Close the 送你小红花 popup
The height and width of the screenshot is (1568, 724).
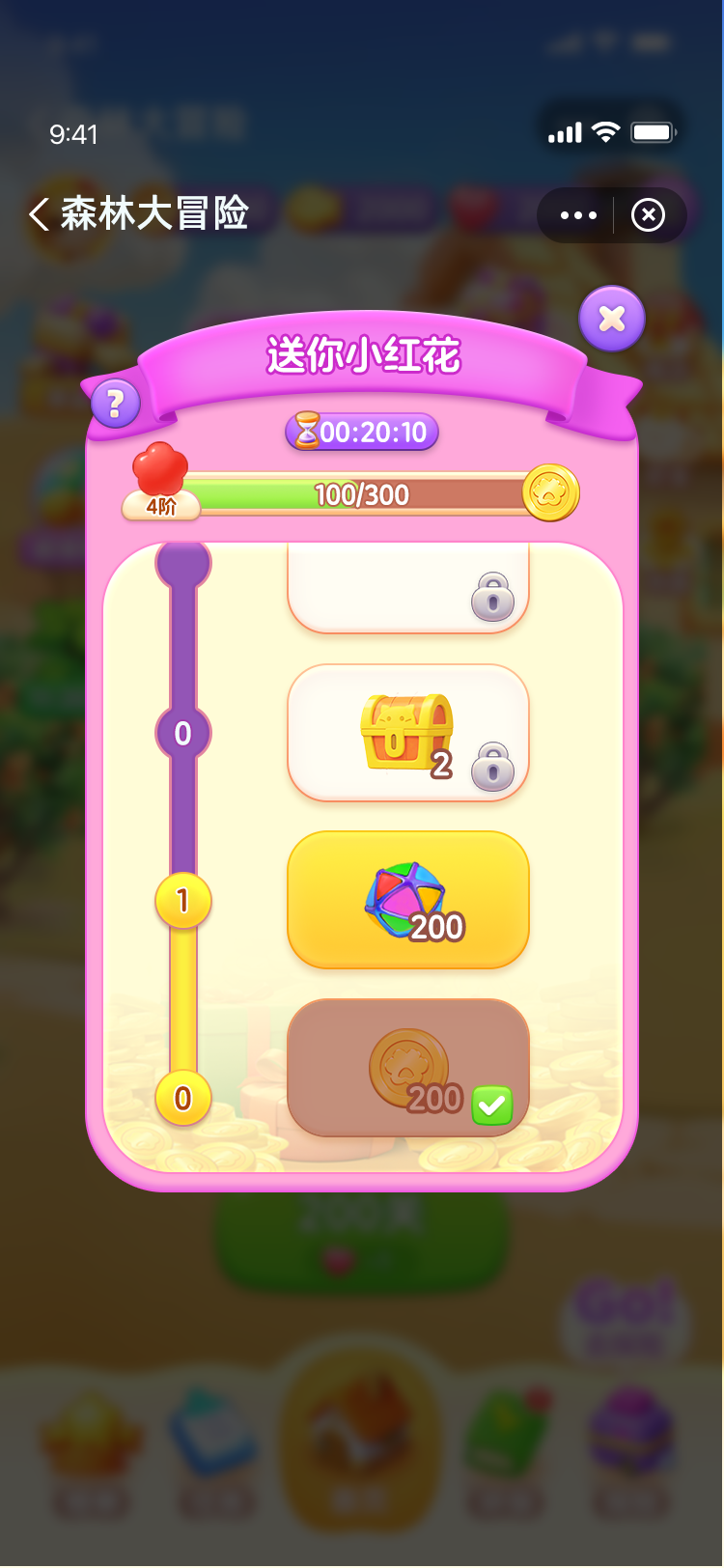coord(612,319)
